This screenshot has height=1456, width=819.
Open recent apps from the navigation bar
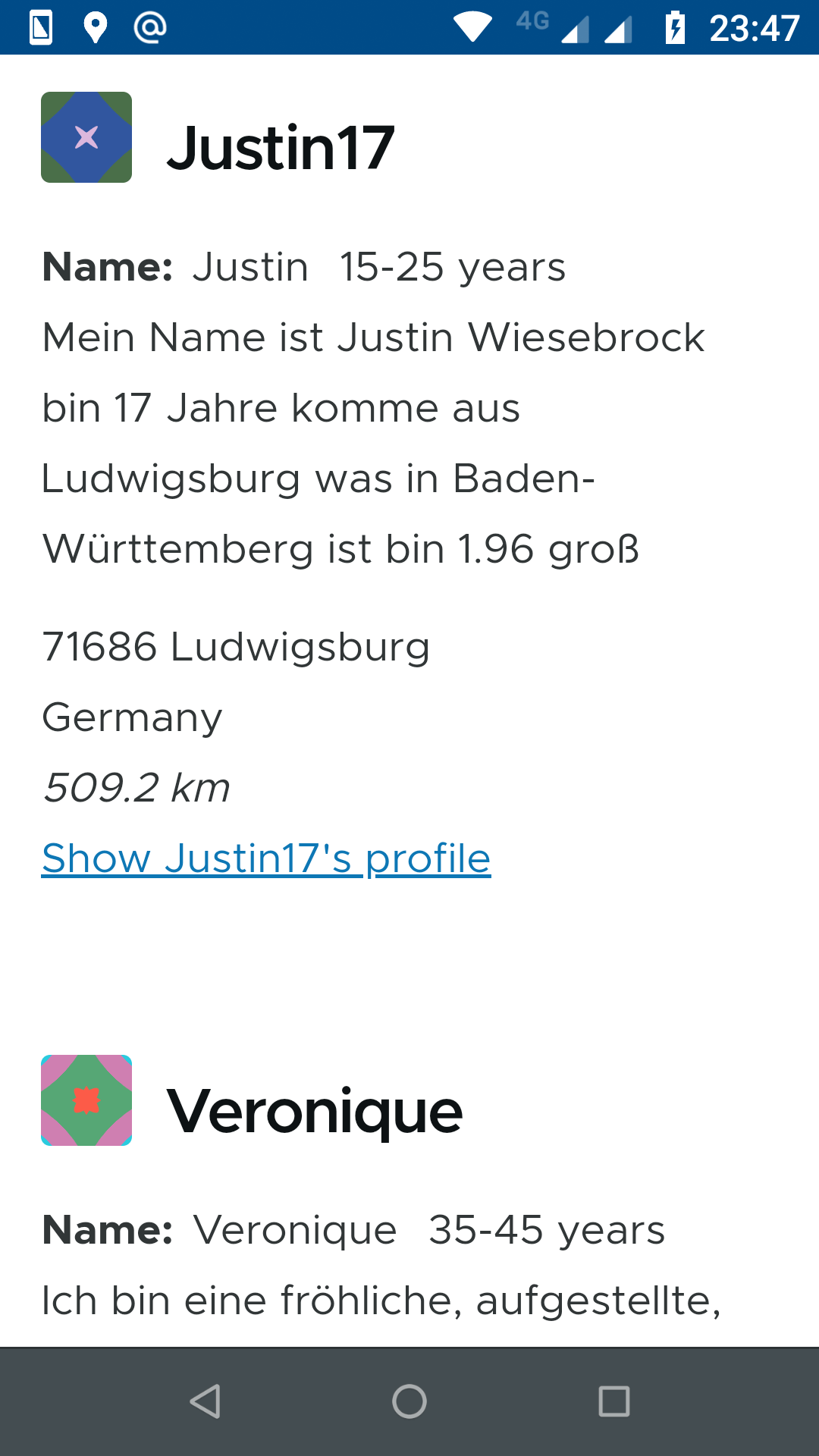(x=614, y=1401)
